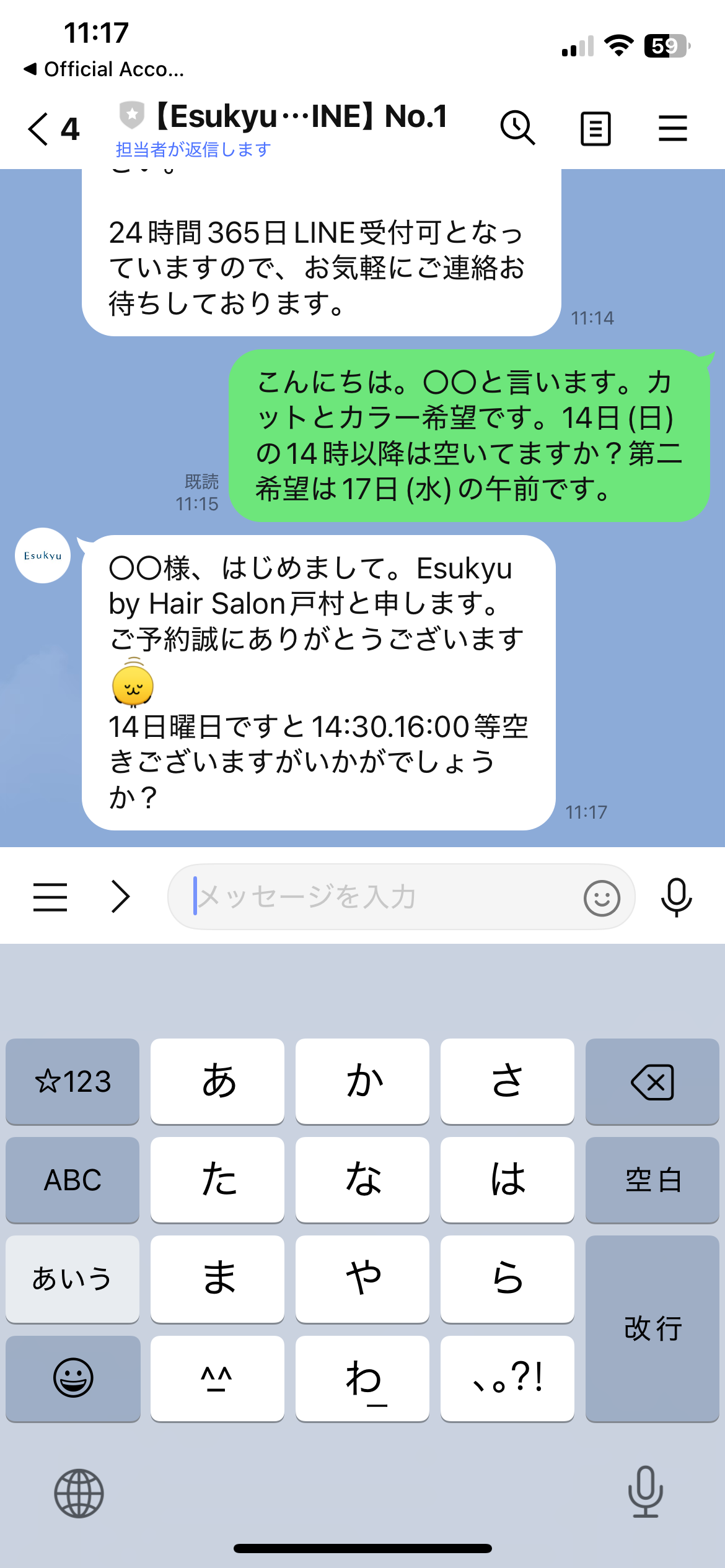Insert a line break with 改行
This screenshot has width=725, height=1568.
pyautogui.click(x=652, y=1328)
